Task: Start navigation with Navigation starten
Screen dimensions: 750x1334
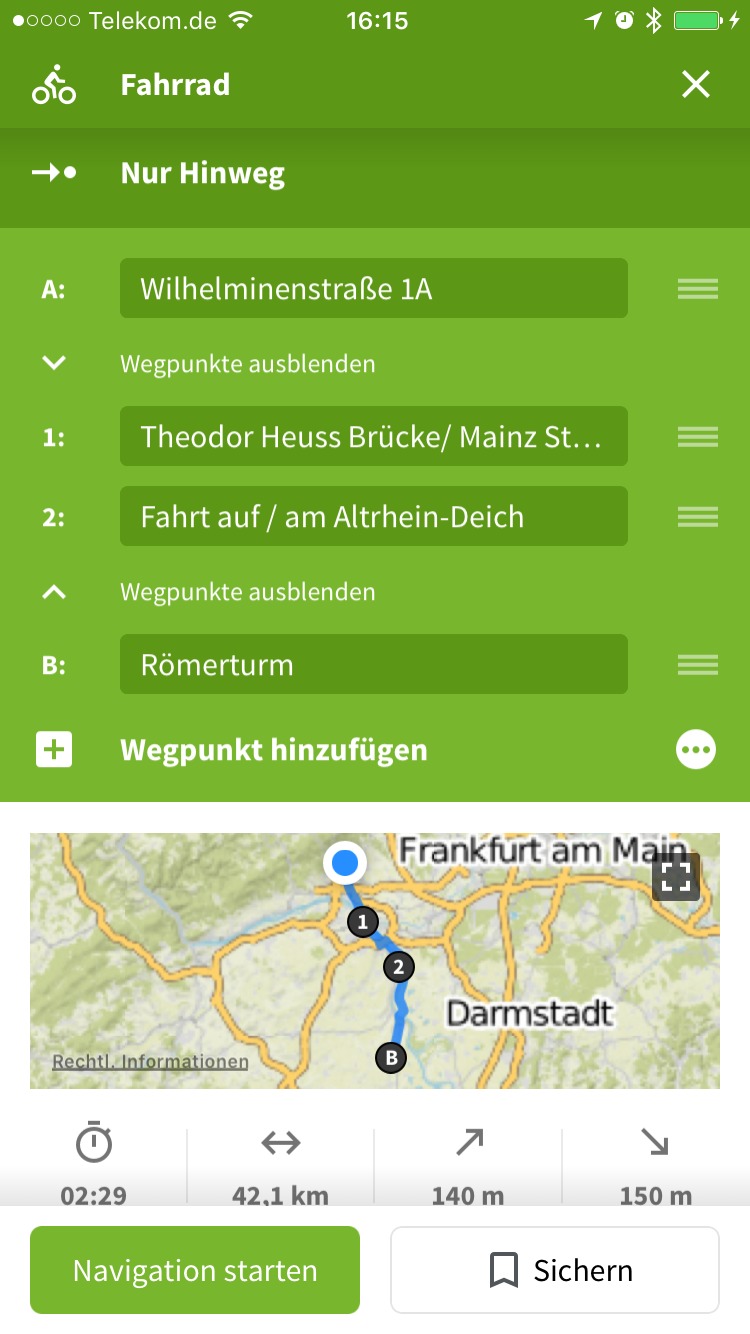Action: (195, 1270)
